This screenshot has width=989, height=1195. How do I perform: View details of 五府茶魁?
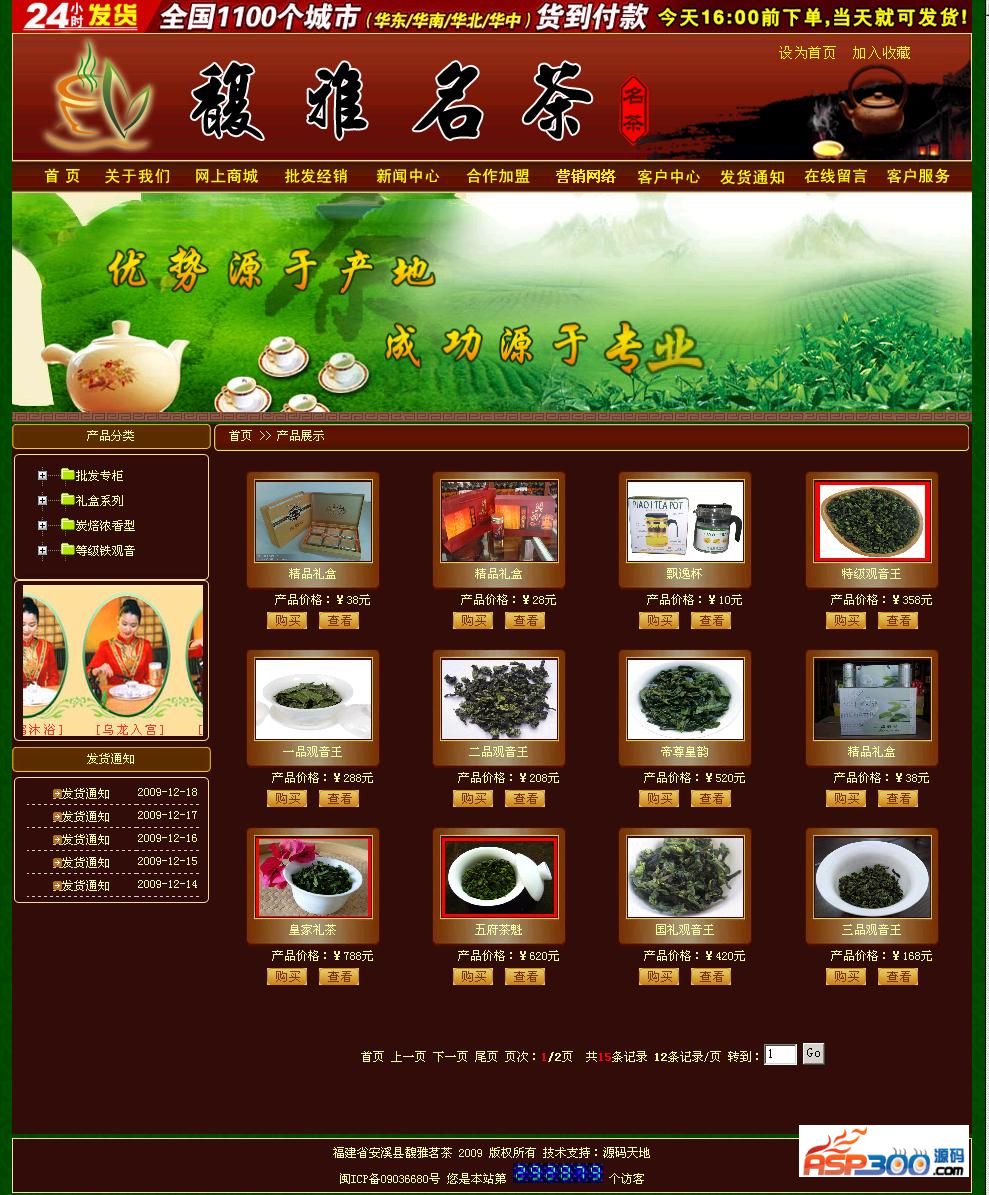(525, 977)
